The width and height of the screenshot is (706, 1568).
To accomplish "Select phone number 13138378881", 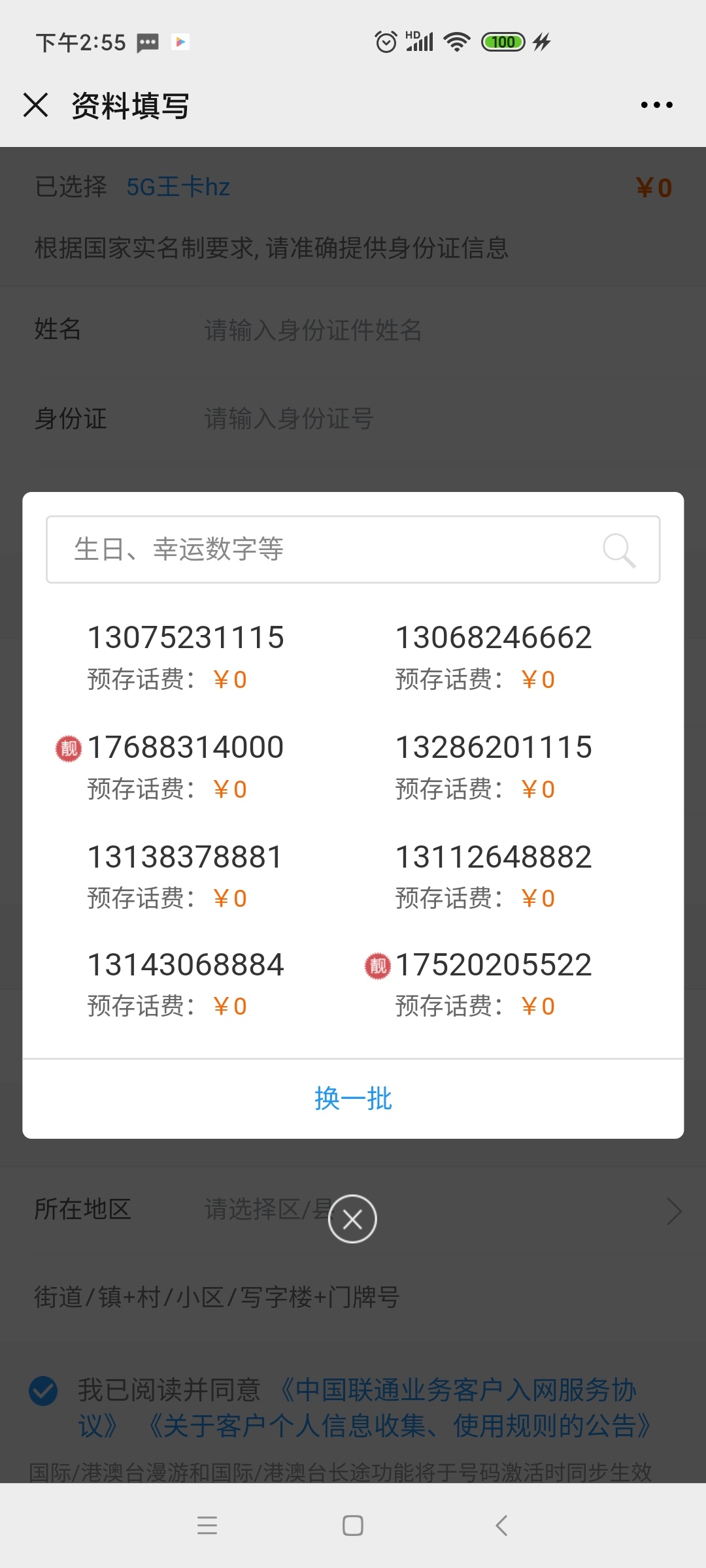I will [x=186, y=858].
